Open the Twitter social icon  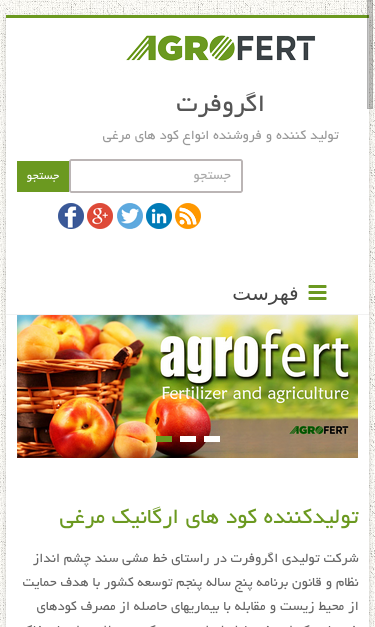tap(130, 216)
